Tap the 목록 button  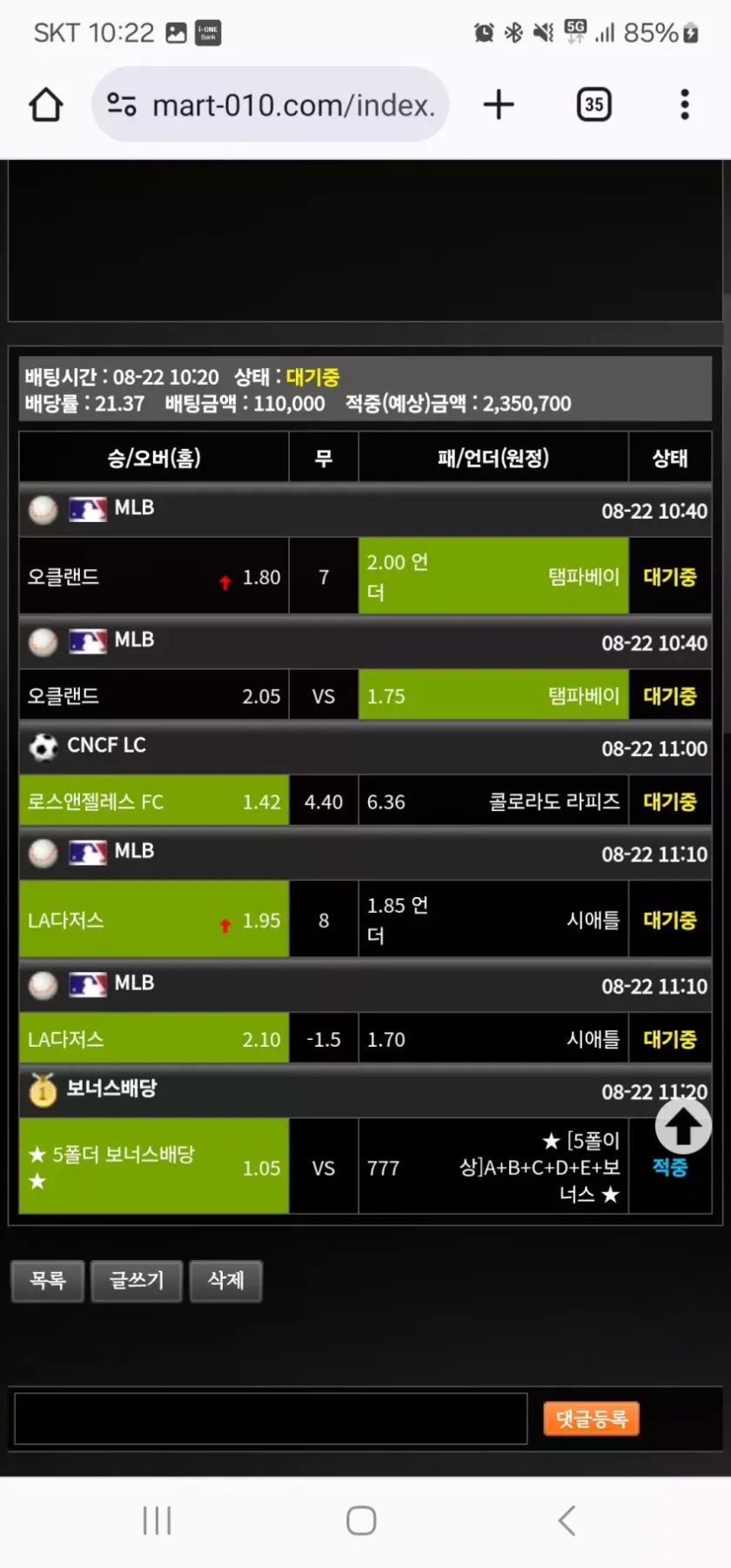(48, 1280)
